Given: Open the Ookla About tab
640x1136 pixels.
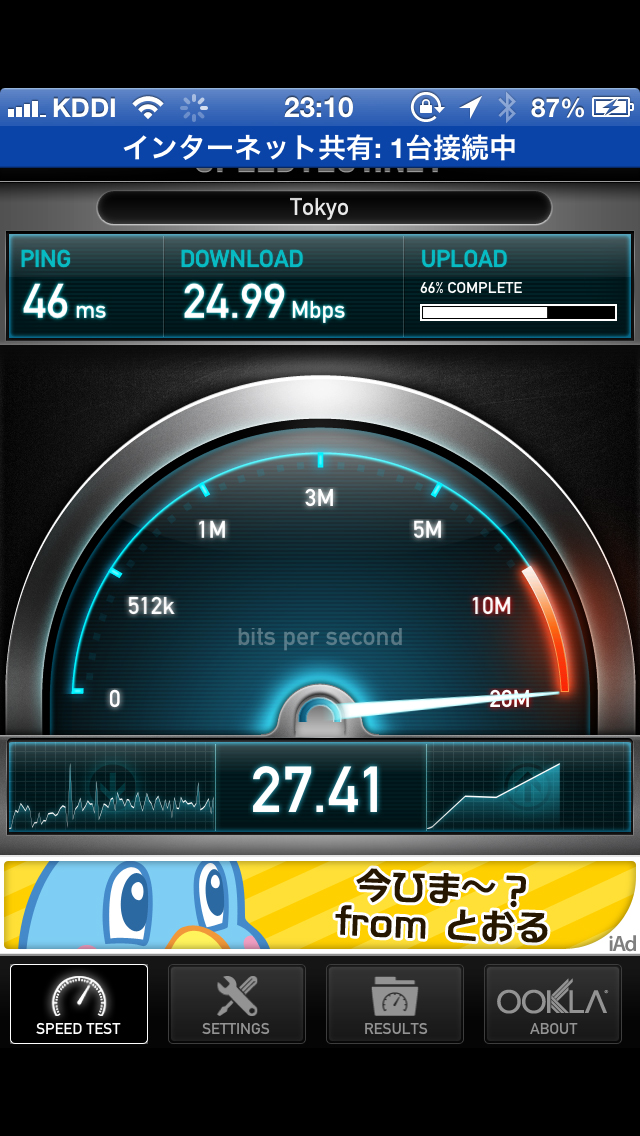Looking at the screenshot, I should 553,1003.
